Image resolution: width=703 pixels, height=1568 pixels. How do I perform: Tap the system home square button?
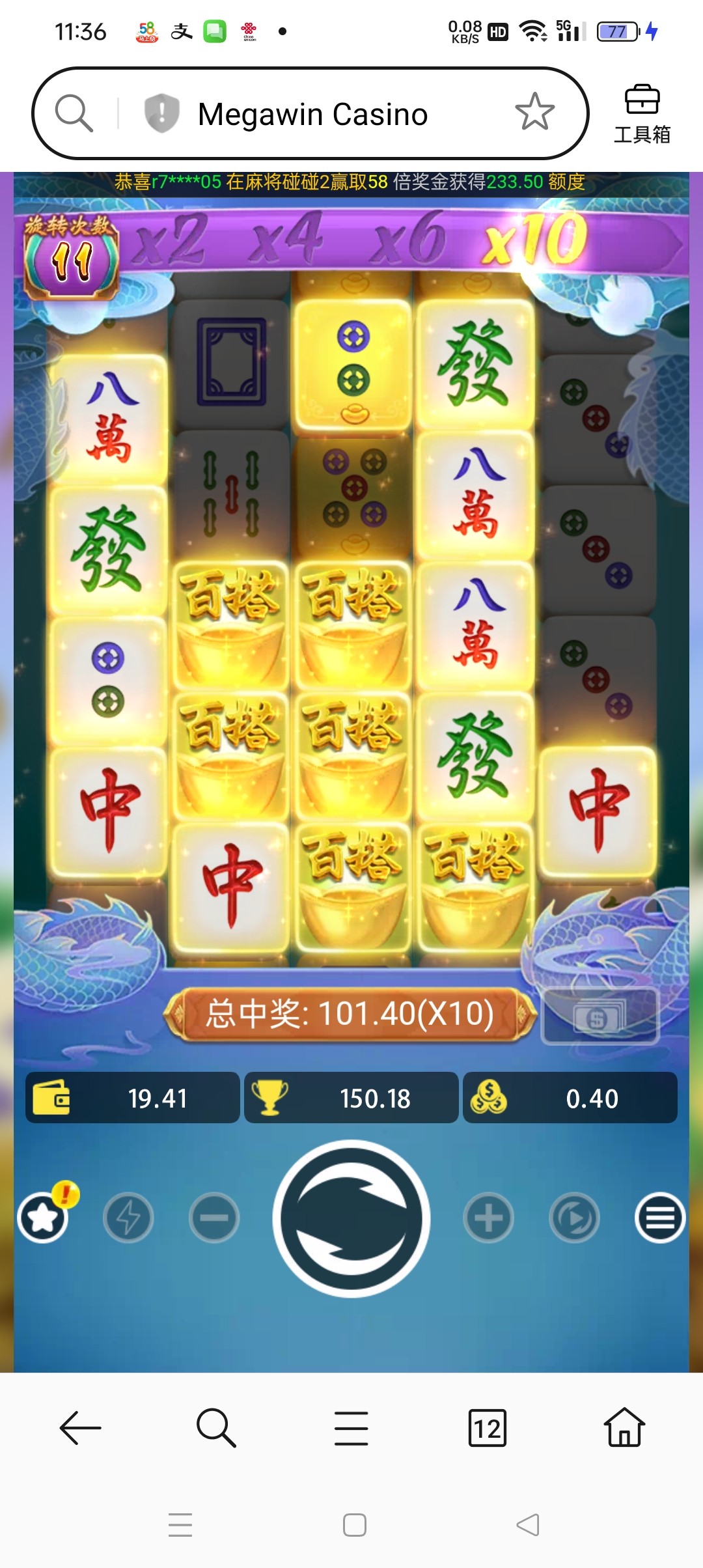pos(354,1525)
